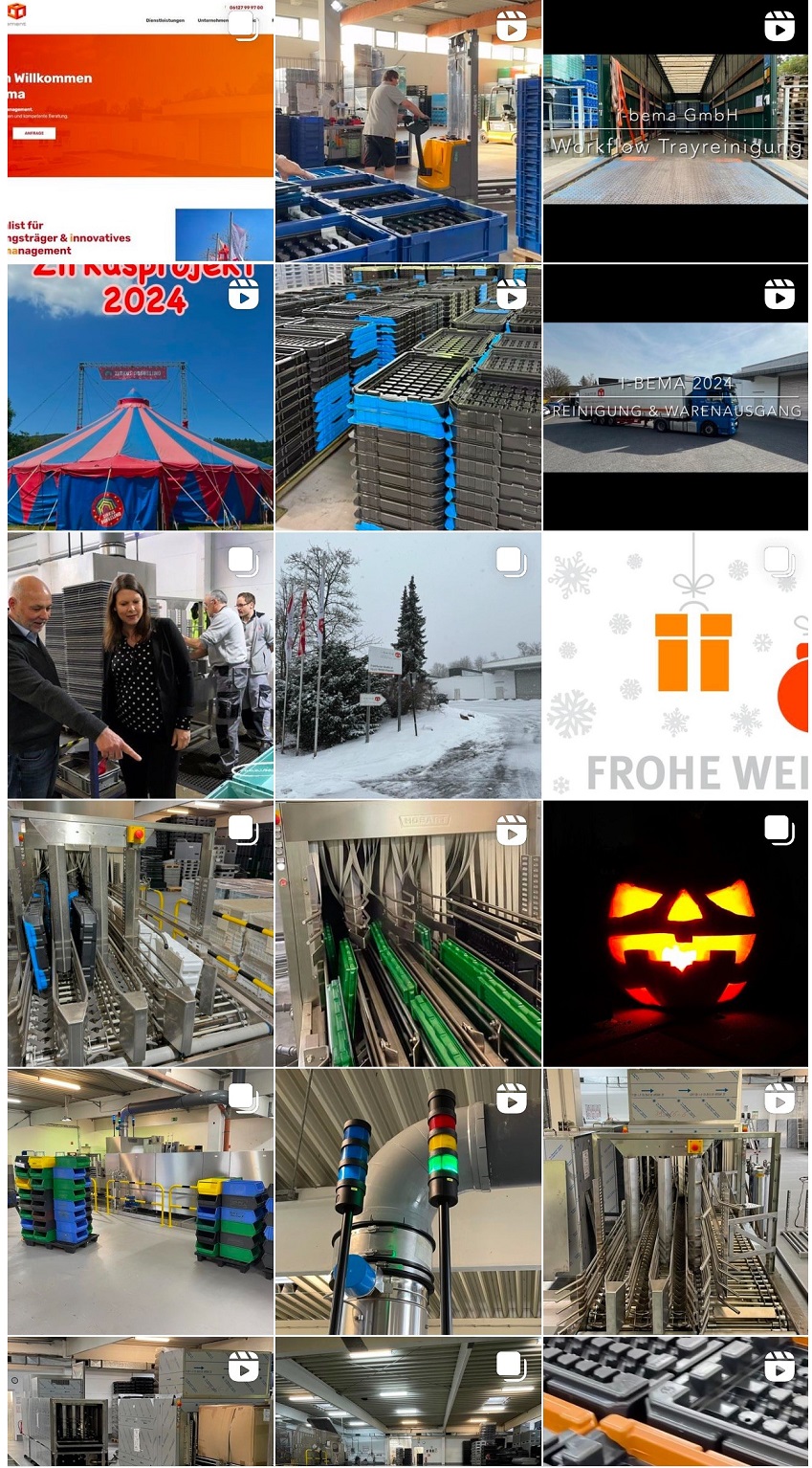Play the reel with green trays in the washer
The image size is (812, 1468).
tap(407, 934)
